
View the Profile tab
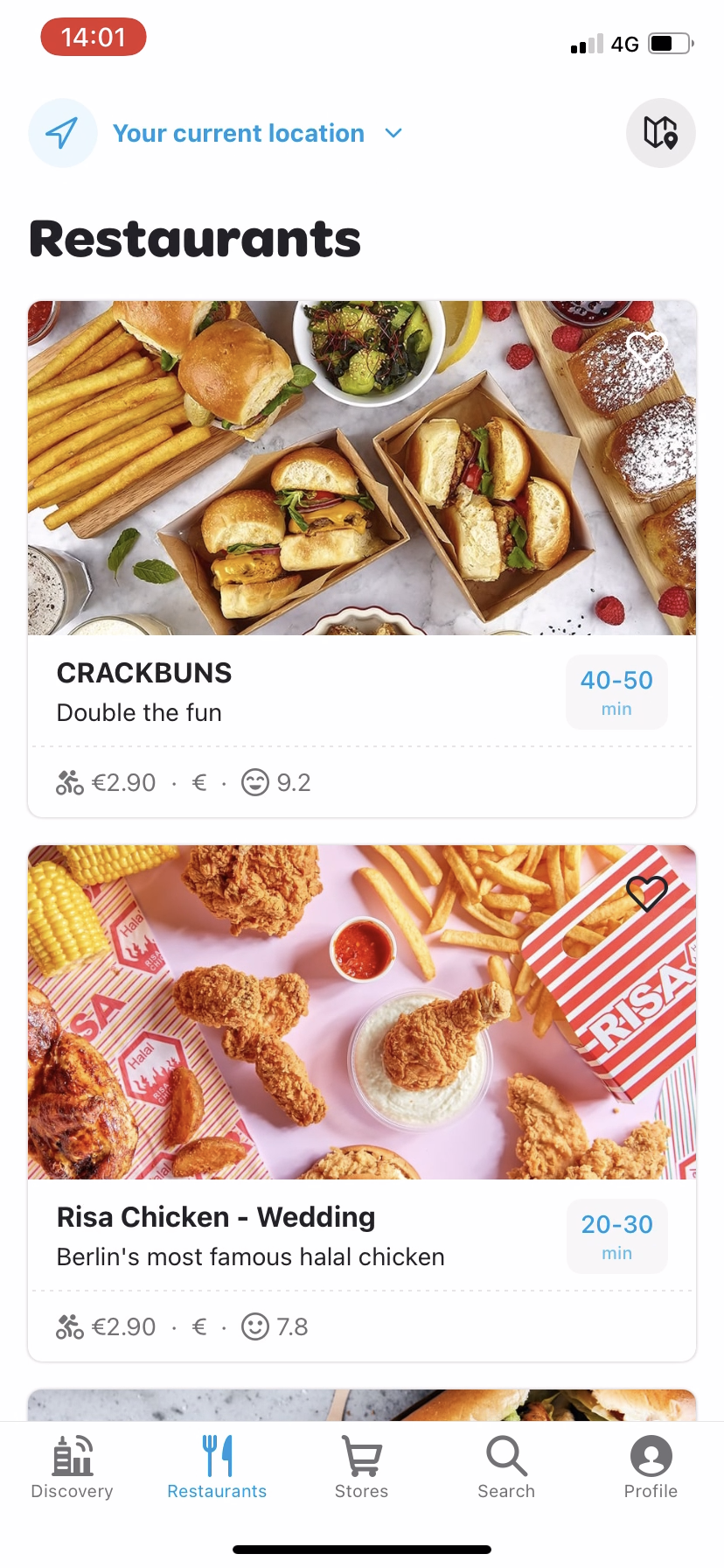coord(651,1467)
